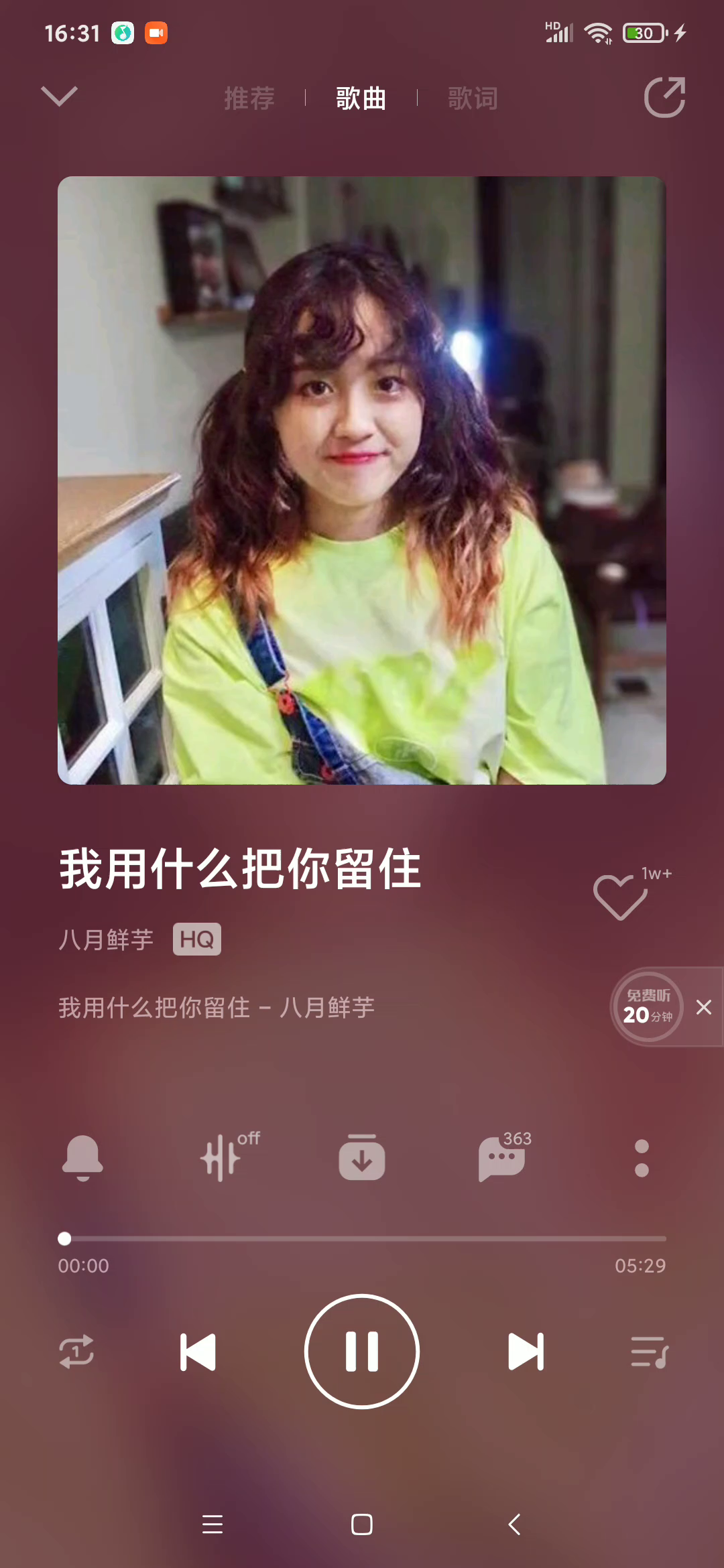
Task: Open the 免费听 20分钟 badge
Action: tap(648, 1006)
